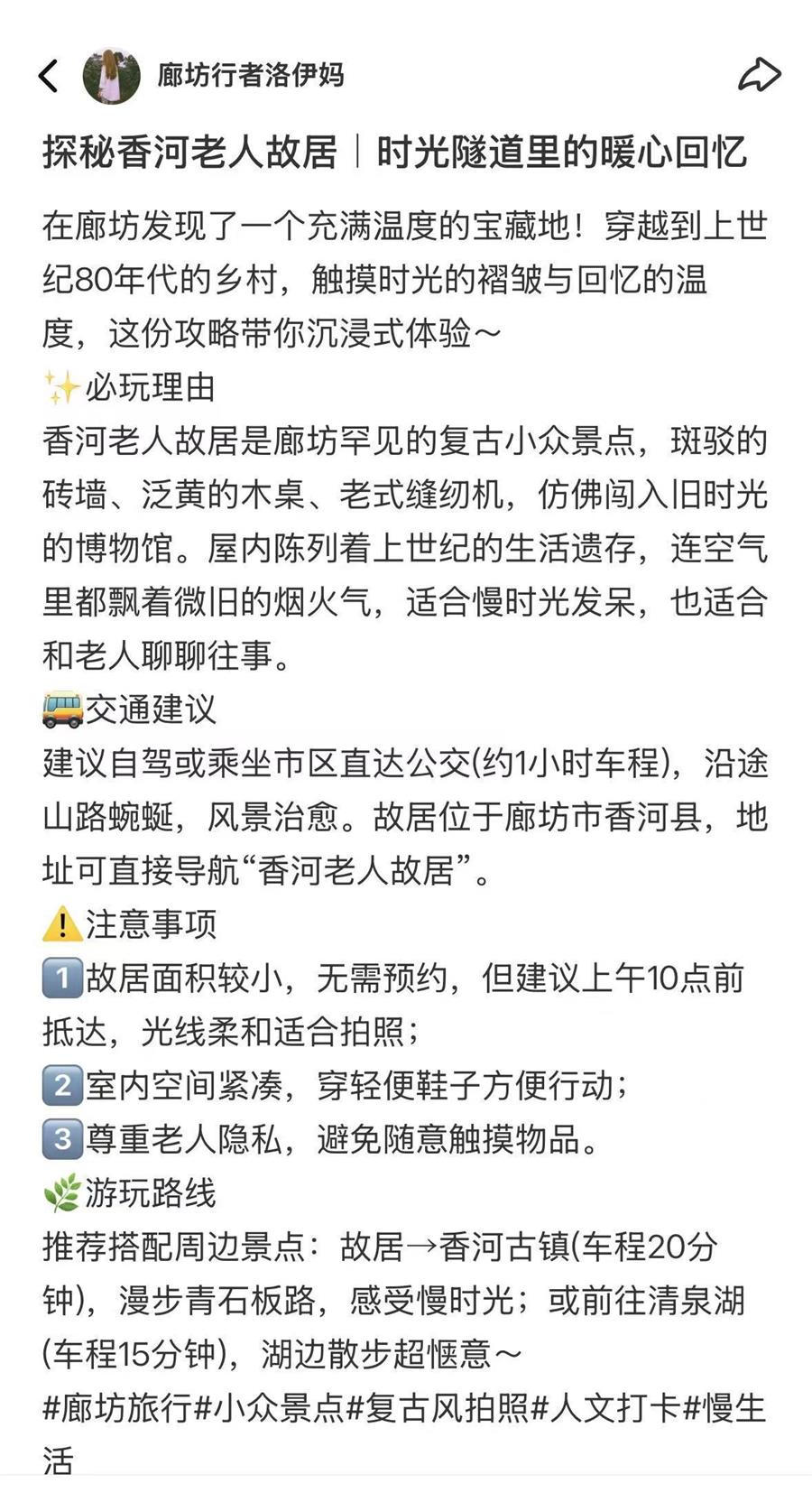Share this post via the arrow icon
Image resolution: width=812 pixels, height=1493 pixels.
759,76
